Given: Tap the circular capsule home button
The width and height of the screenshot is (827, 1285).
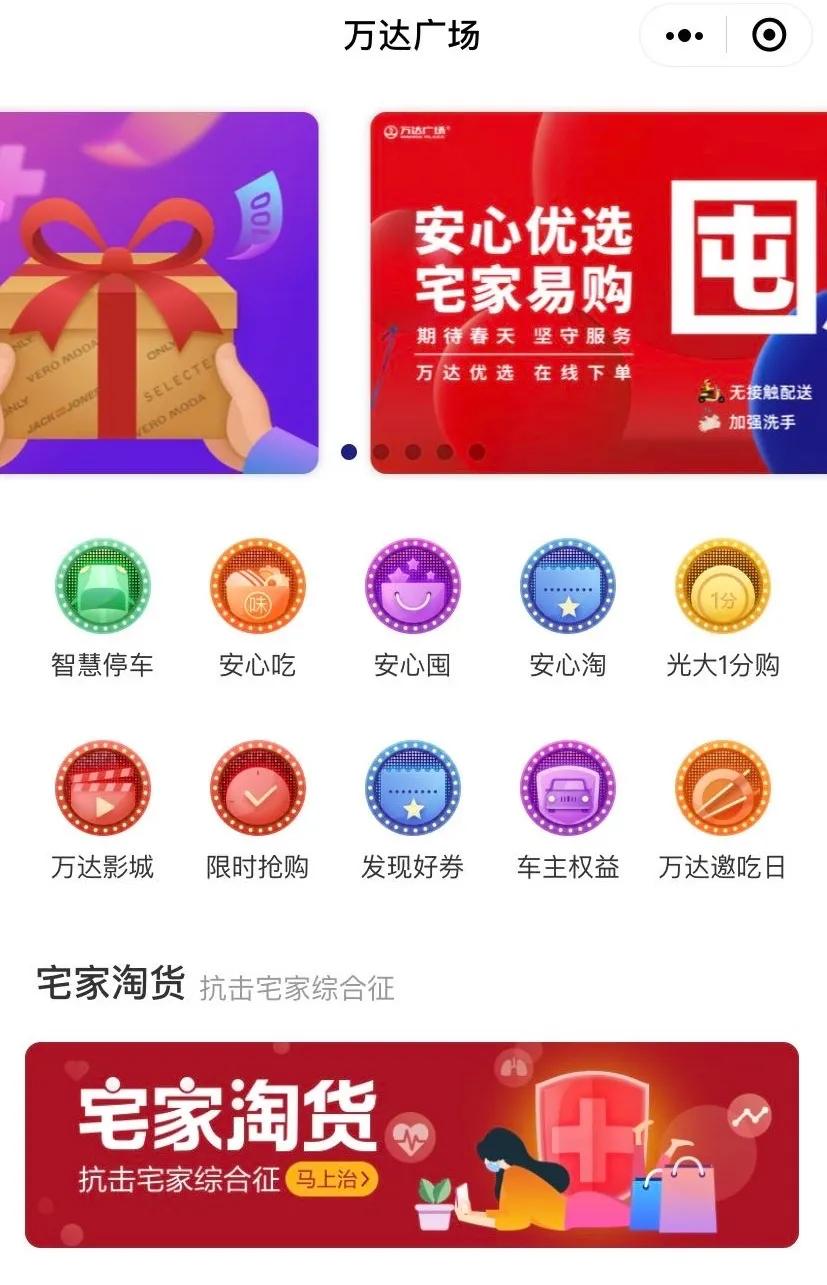Looking at the screenshot, I should pos(768,34).
